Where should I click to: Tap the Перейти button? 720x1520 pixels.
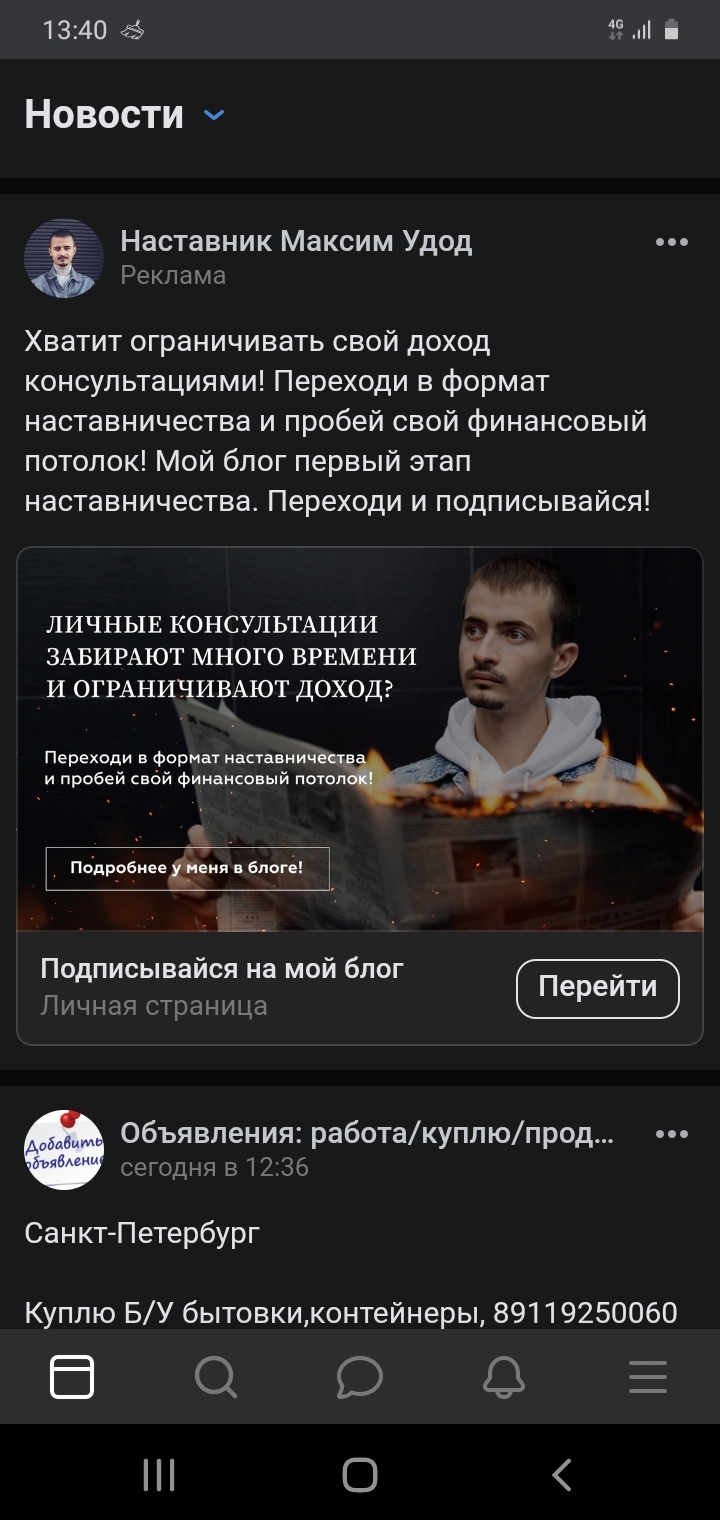pos(598,988)
